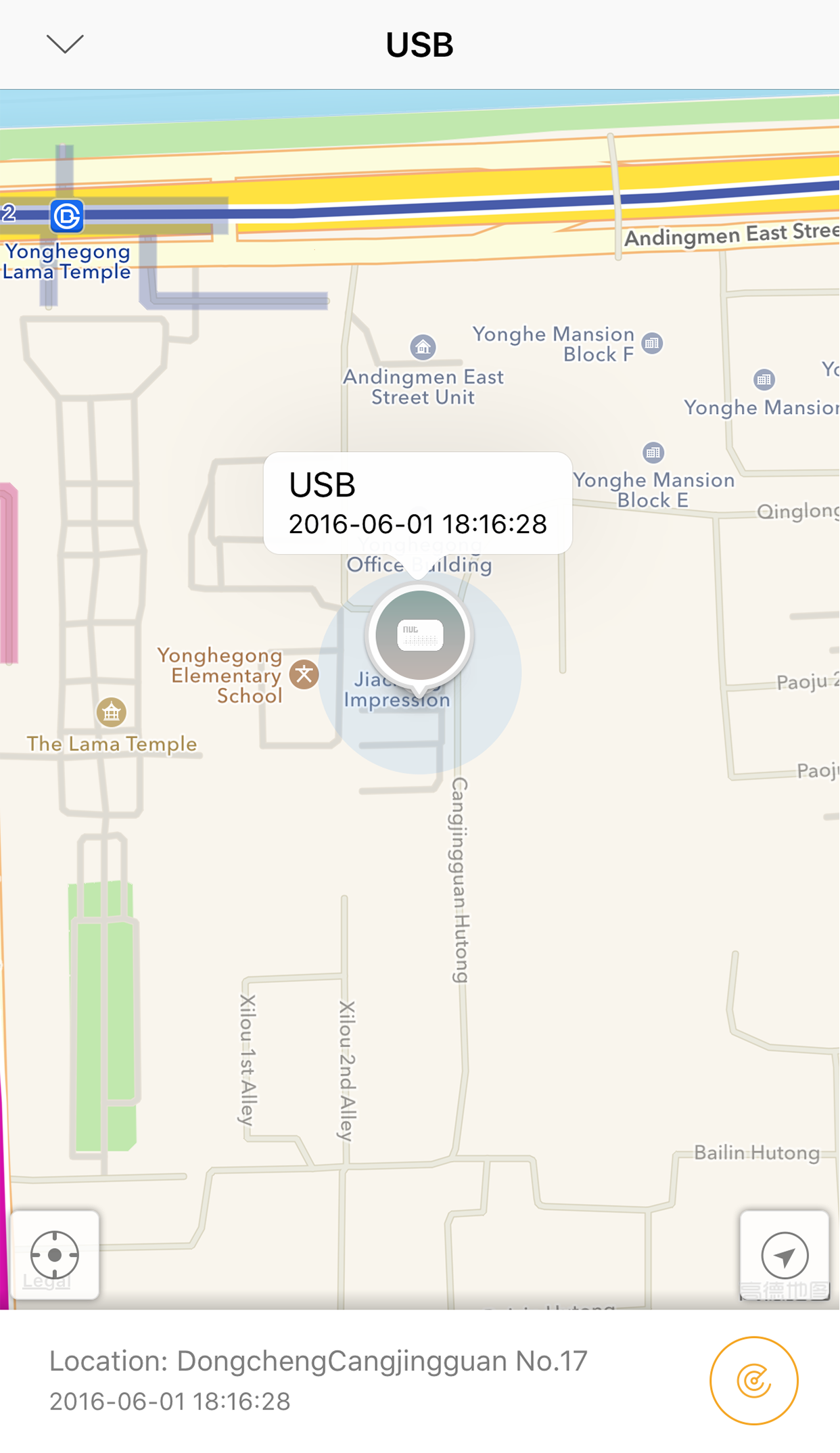Enable location tracking via crosshair button

[54, 1255]
